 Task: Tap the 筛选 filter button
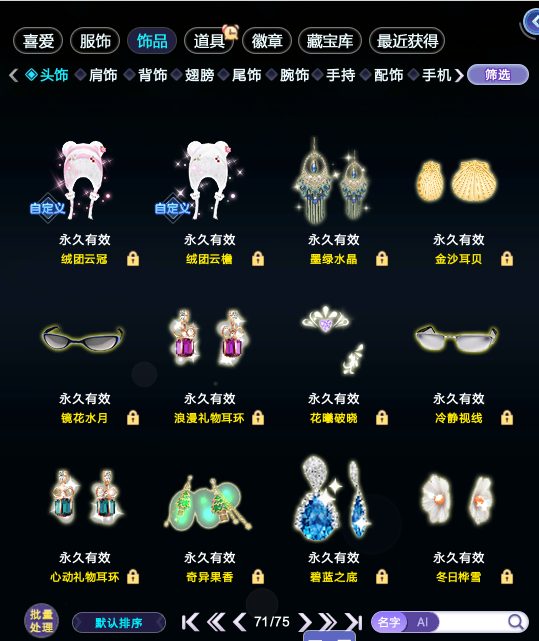(x=498, y=75)
